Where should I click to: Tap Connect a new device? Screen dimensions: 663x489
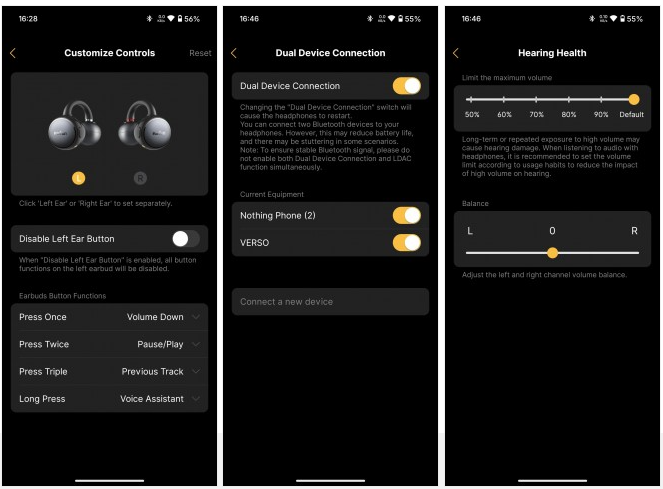click(330, 301)
